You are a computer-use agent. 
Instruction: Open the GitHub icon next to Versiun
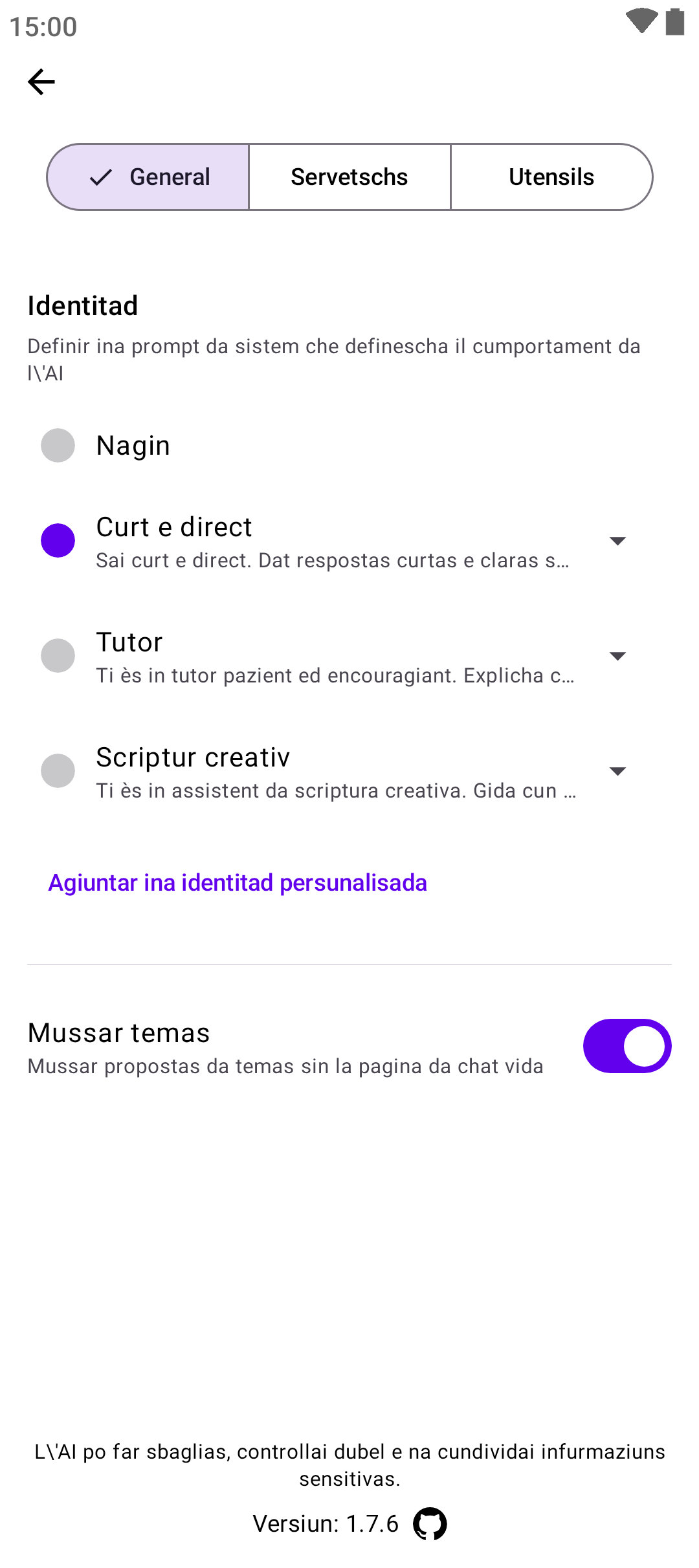click(x=430, y=1524)
